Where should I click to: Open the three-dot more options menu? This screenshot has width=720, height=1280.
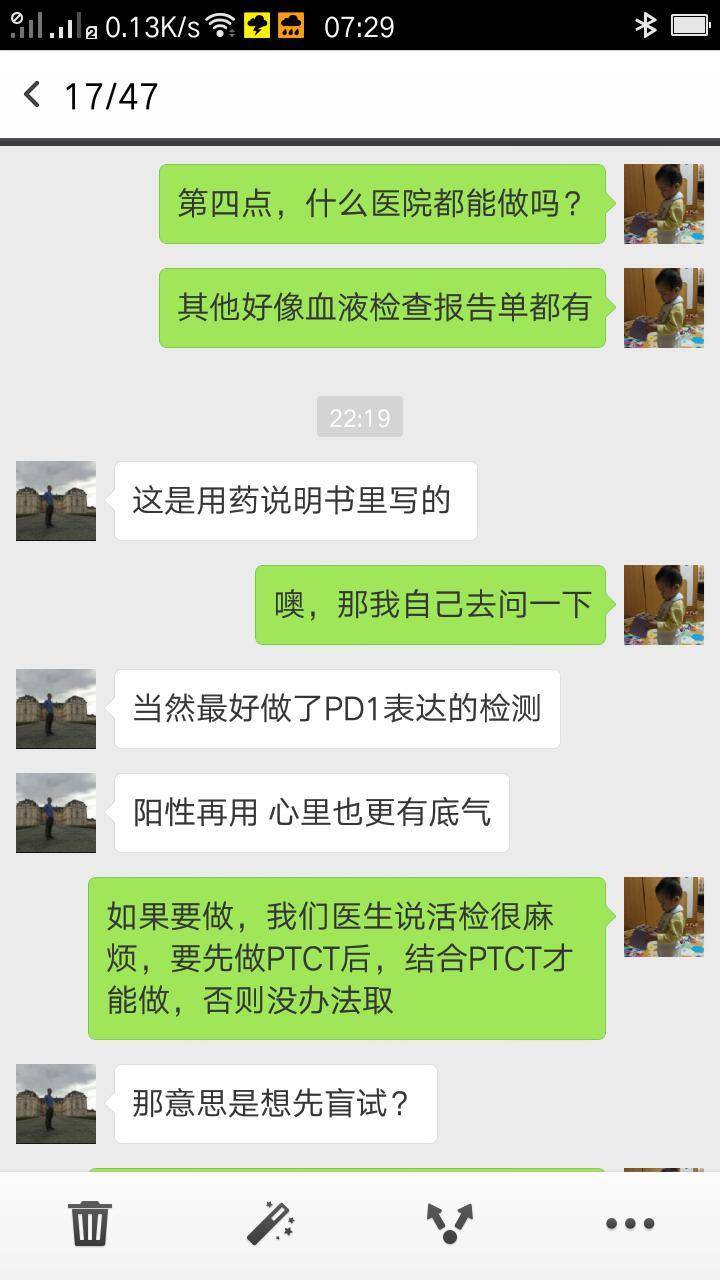point(630,1223)
